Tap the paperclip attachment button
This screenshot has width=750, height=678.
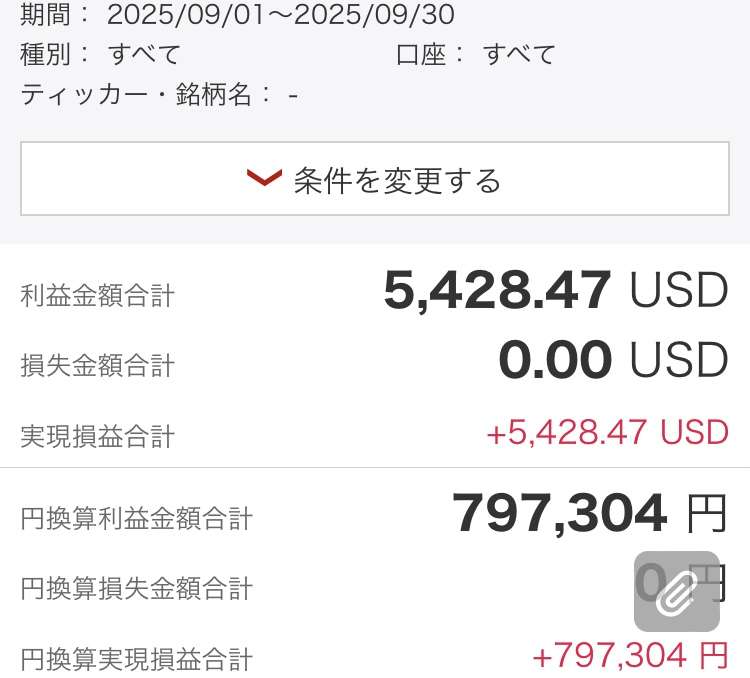point(677,592)
